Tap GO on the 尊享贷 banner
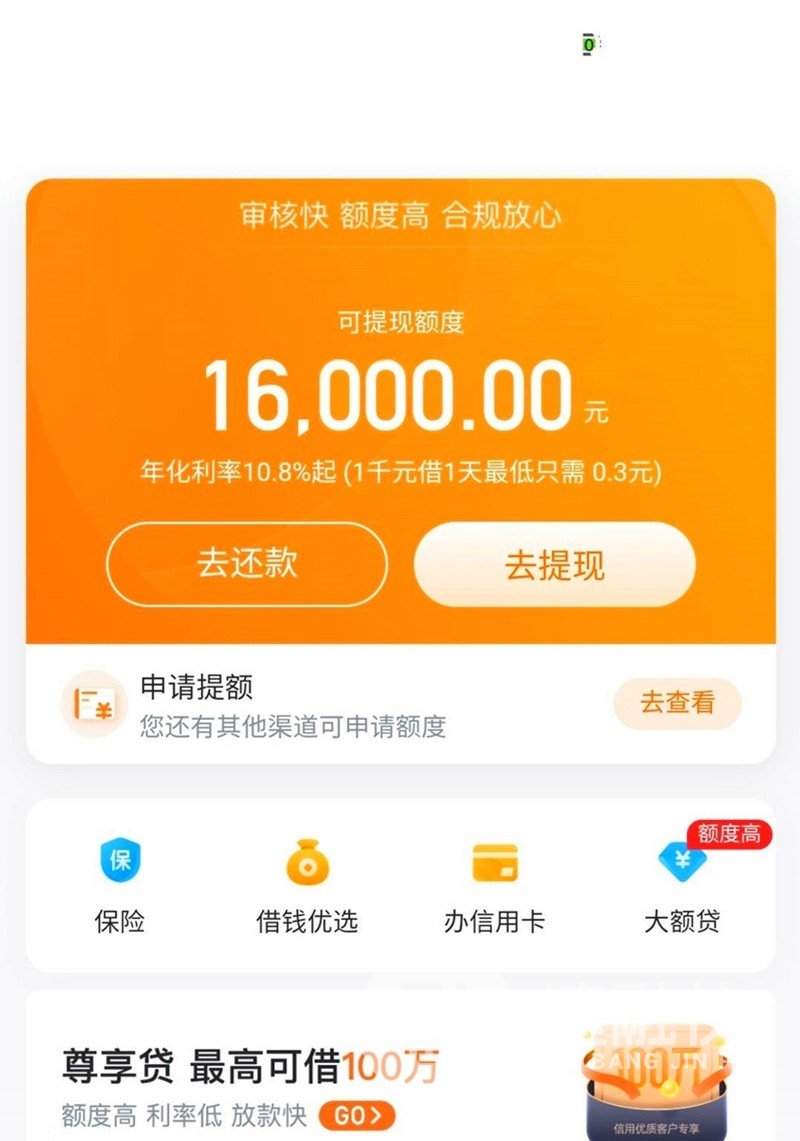 tap(357, 1116)
